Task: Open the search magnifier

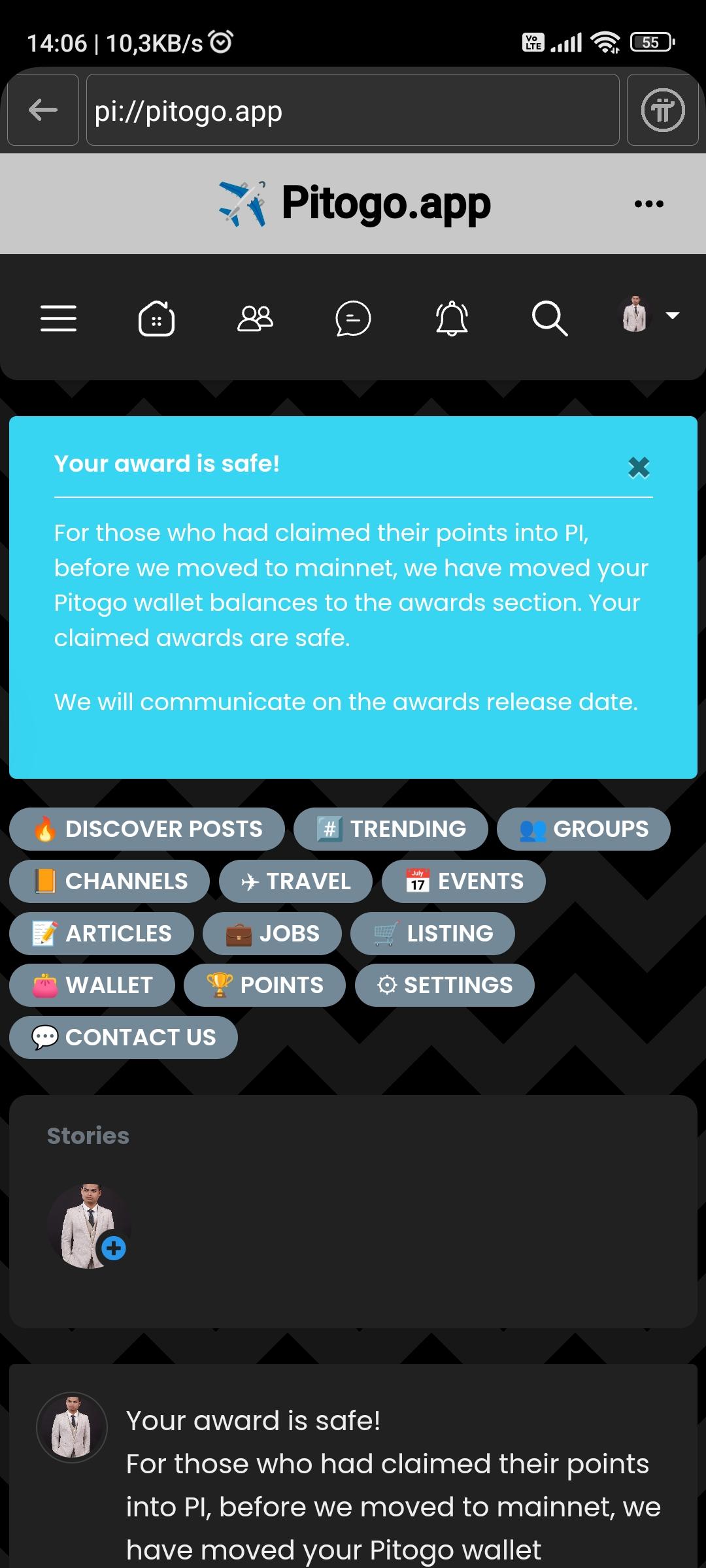Action: (549, 318)
